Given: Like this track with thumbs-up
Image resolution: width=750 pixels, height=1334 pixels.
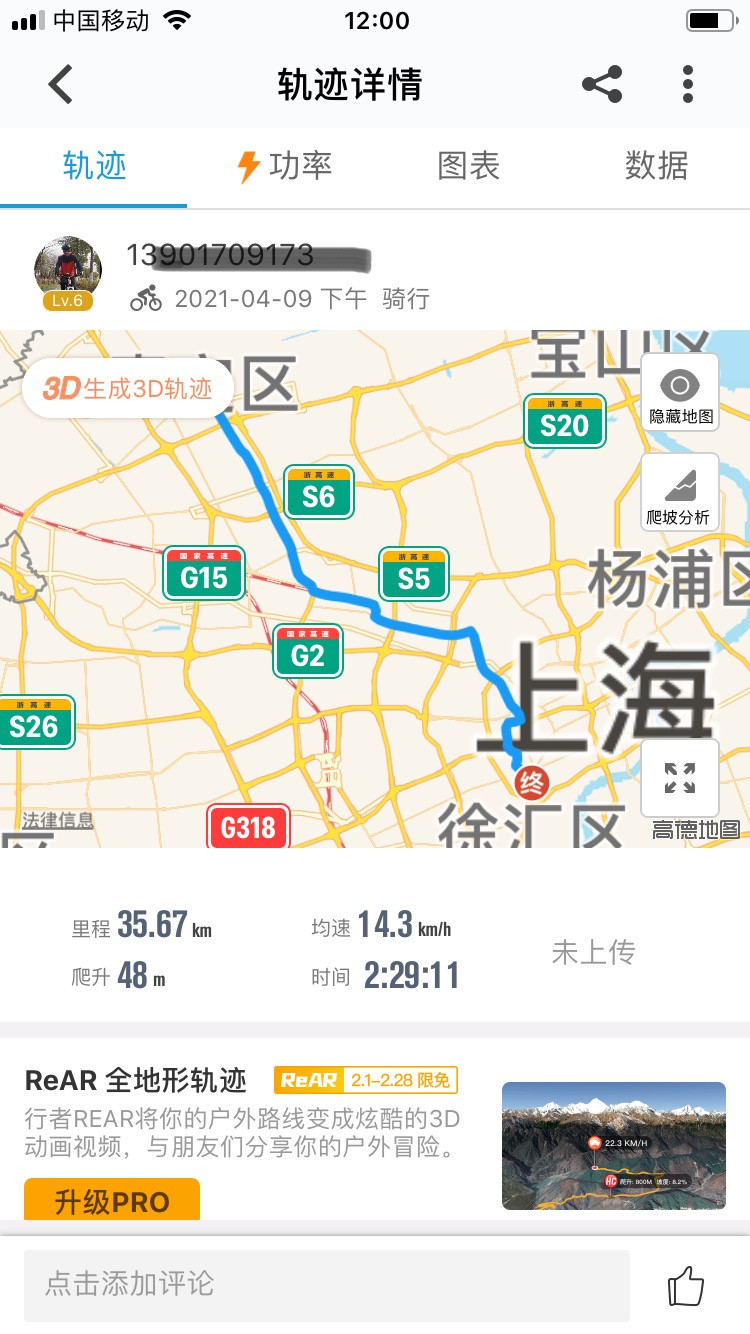Looking at the screenshot, I should [x=686, y=1285].
